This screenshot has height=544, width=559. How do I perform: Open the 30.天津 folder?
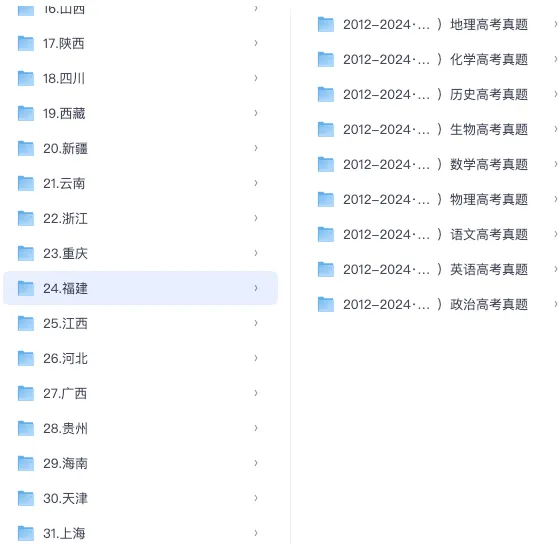tap(140, 498)
